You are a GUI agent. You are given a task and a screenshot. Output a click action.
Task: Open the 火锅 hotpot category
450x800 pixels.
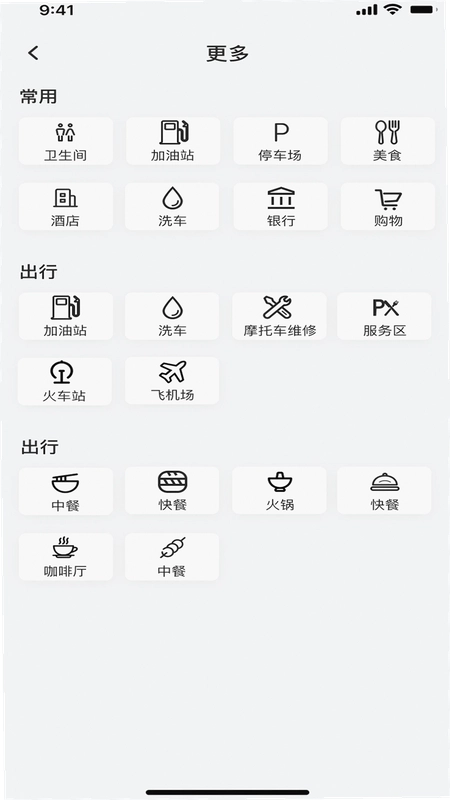point(279,490)
